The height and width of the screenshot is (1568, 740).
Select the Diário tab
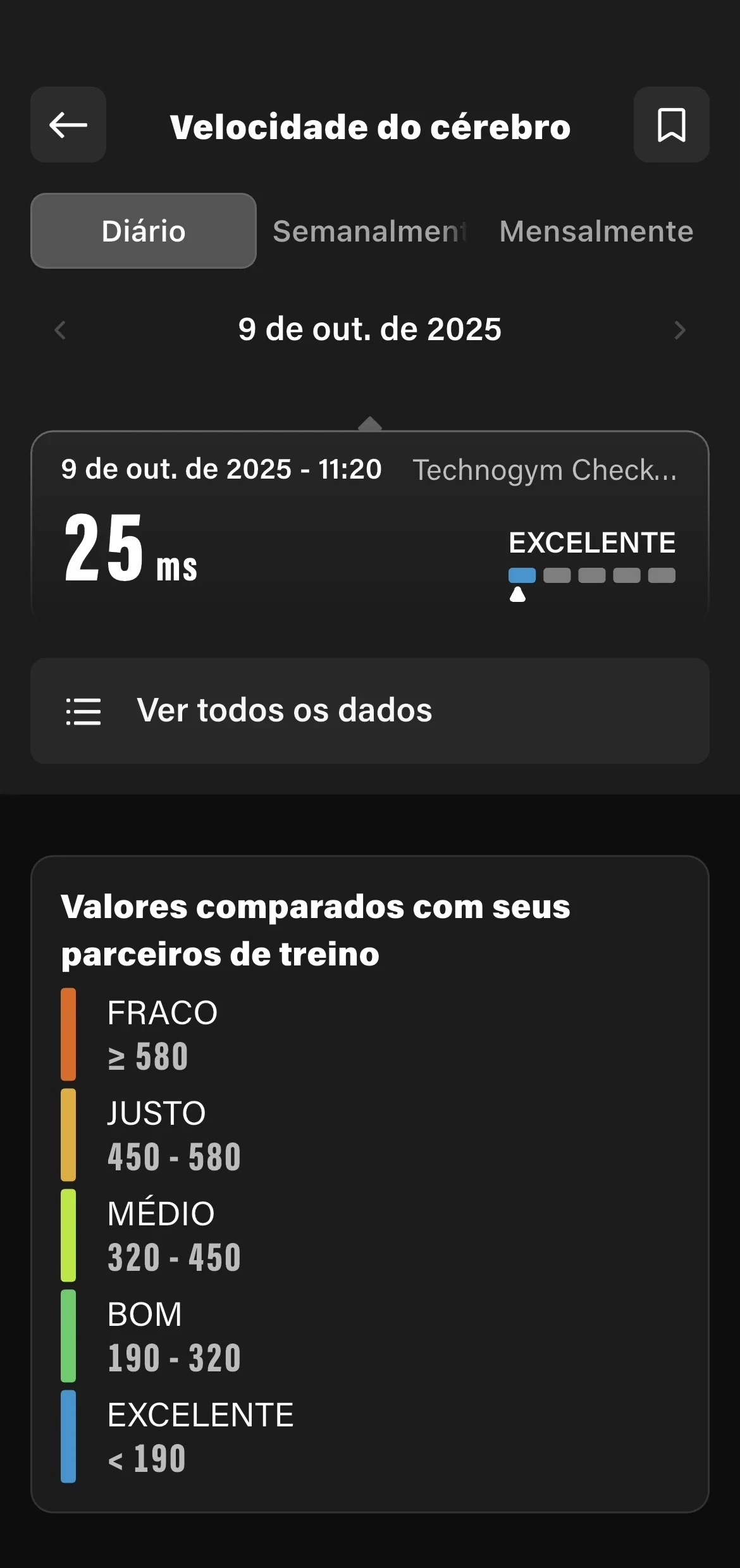144,231
